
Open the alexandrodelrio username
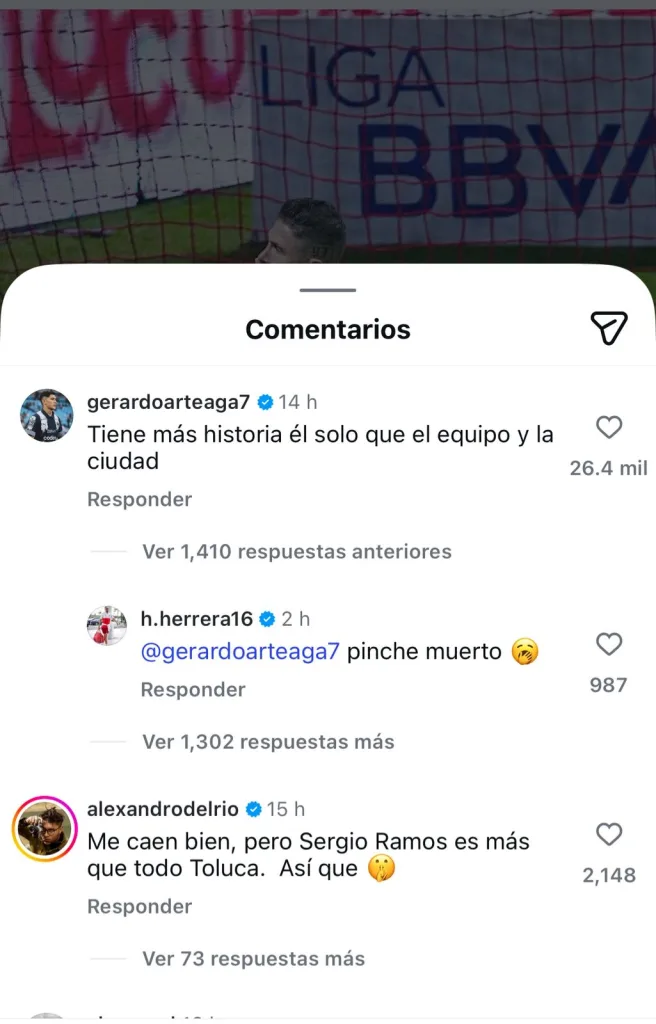(164, 808)
